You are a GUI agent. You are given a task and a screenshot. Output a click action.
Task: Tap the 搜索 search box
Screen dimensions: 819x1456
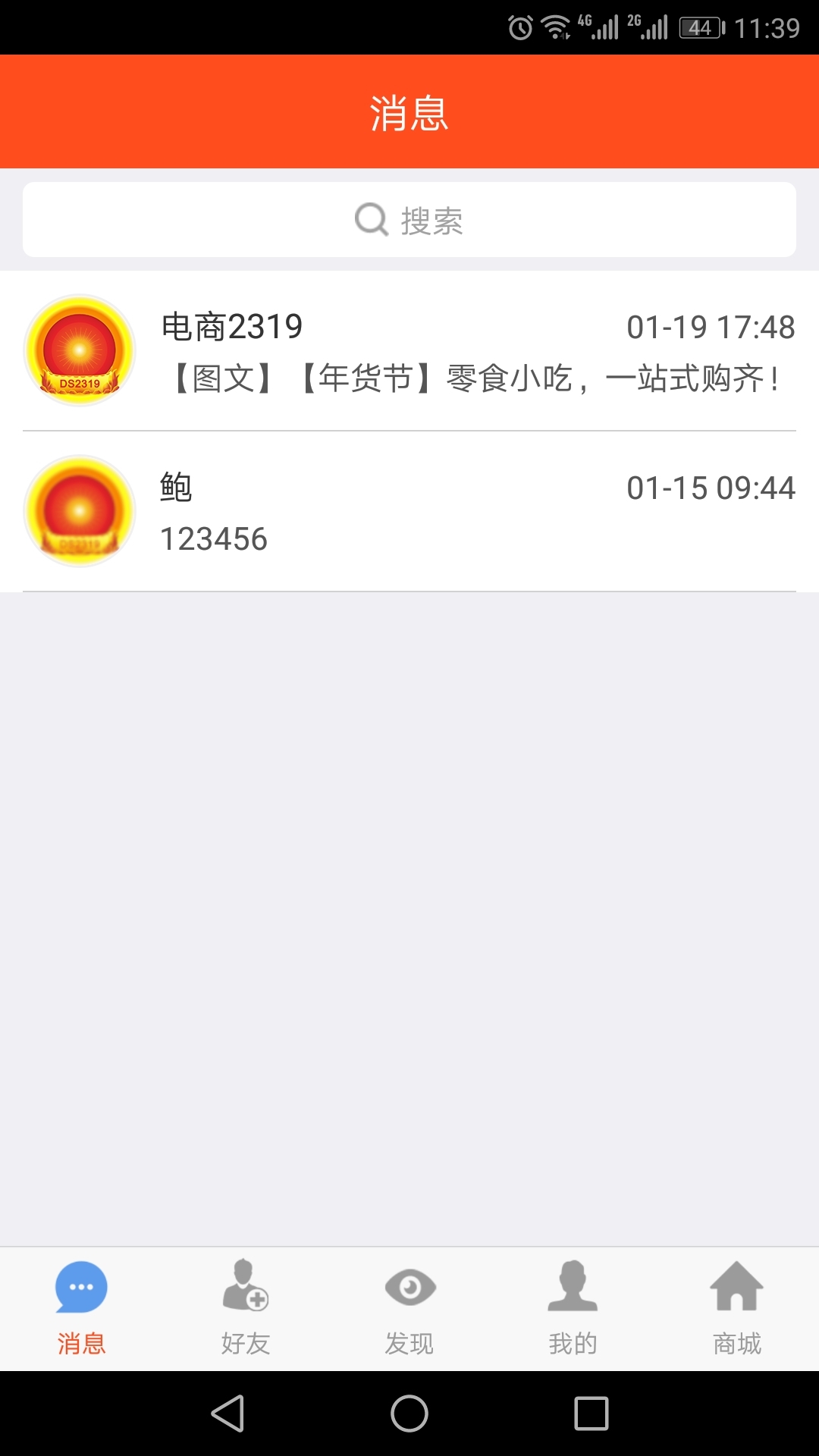point(409,220)
